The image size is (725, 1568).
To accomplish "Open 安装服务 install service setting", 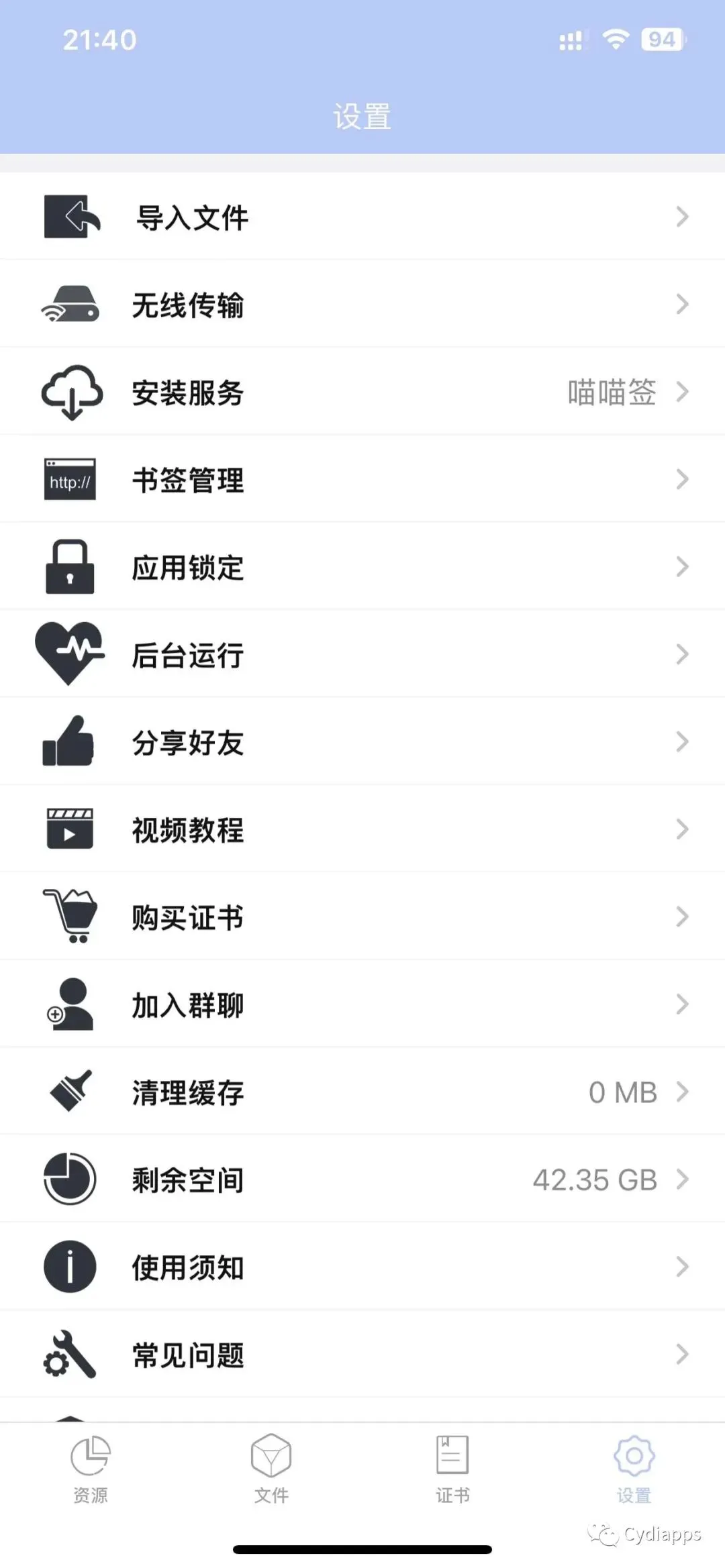I will pos(362,392).
